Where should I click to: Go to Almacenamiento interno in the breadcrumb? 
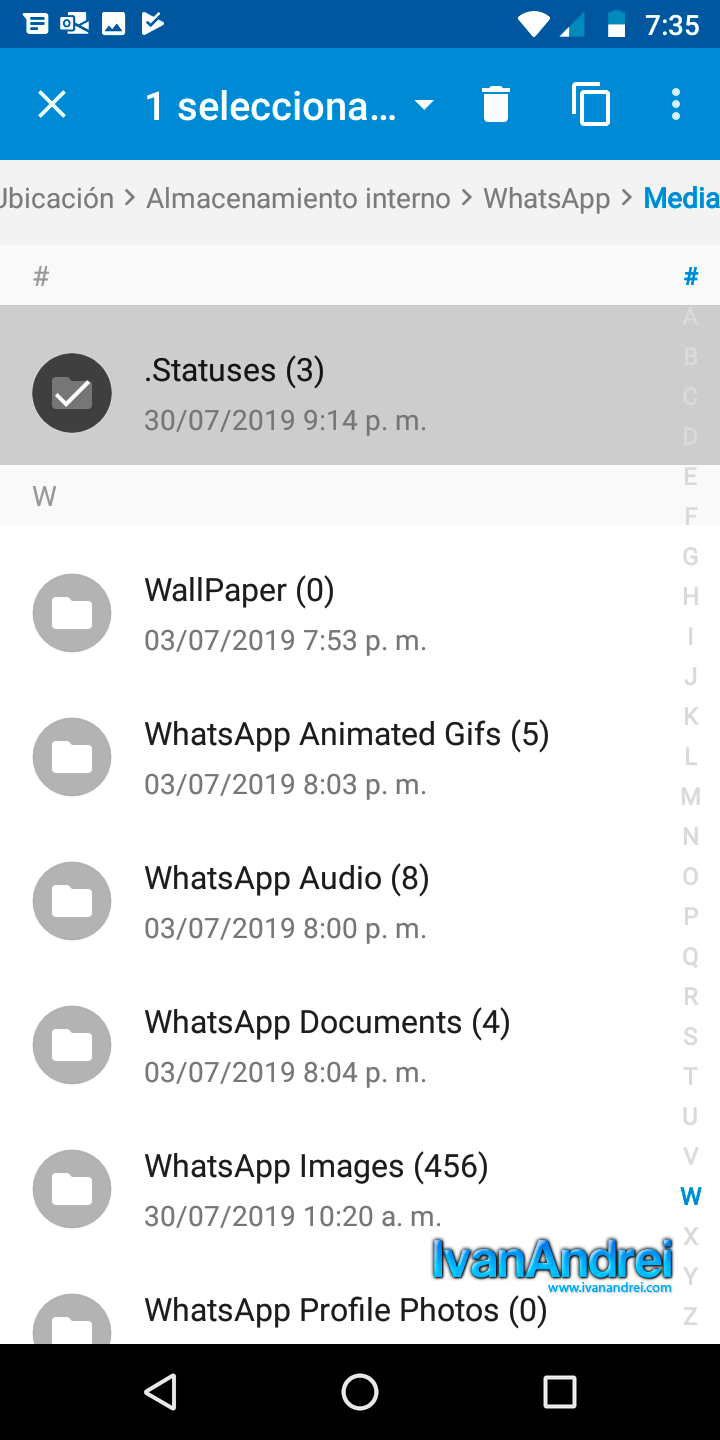coord(298,198)
